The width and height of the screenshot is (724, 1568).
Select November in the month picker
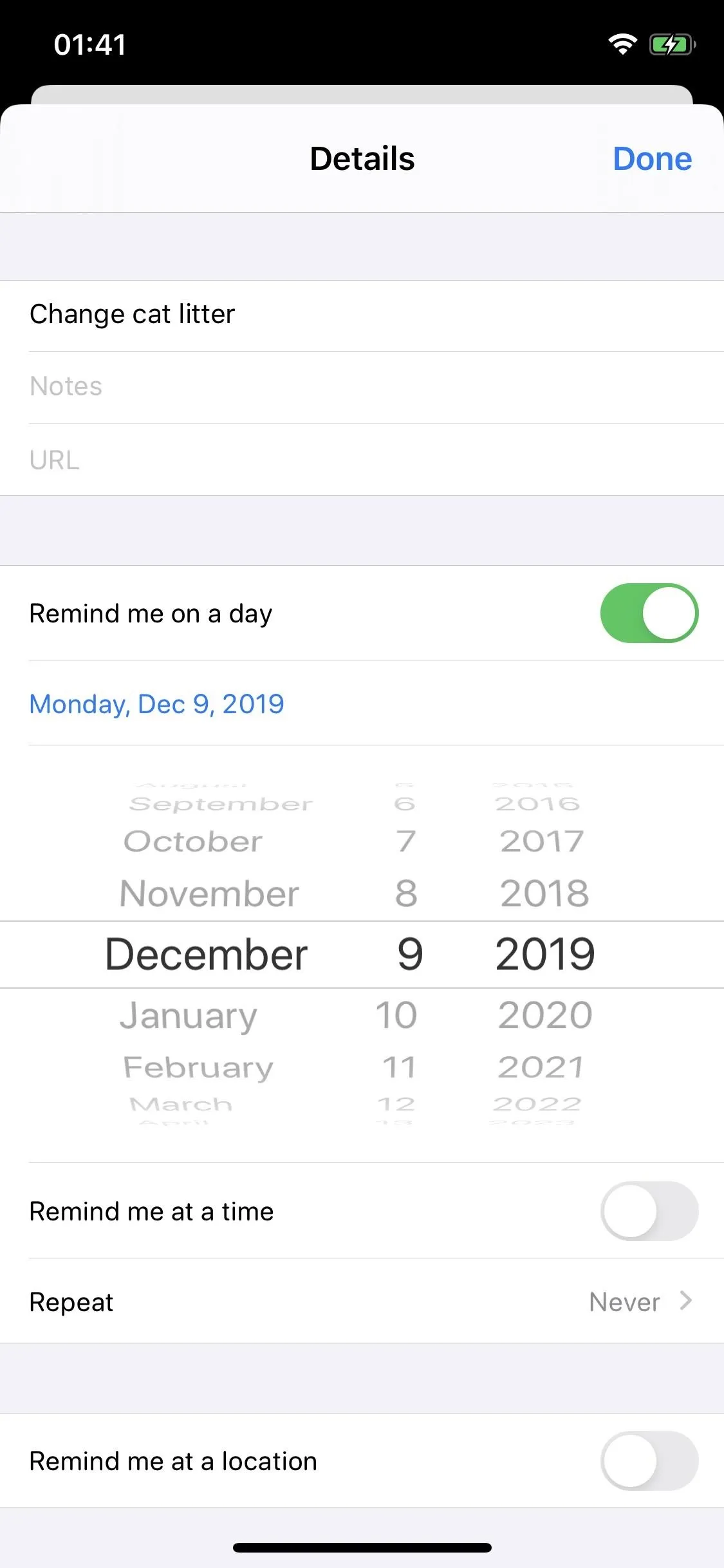(x=209, y=893)
